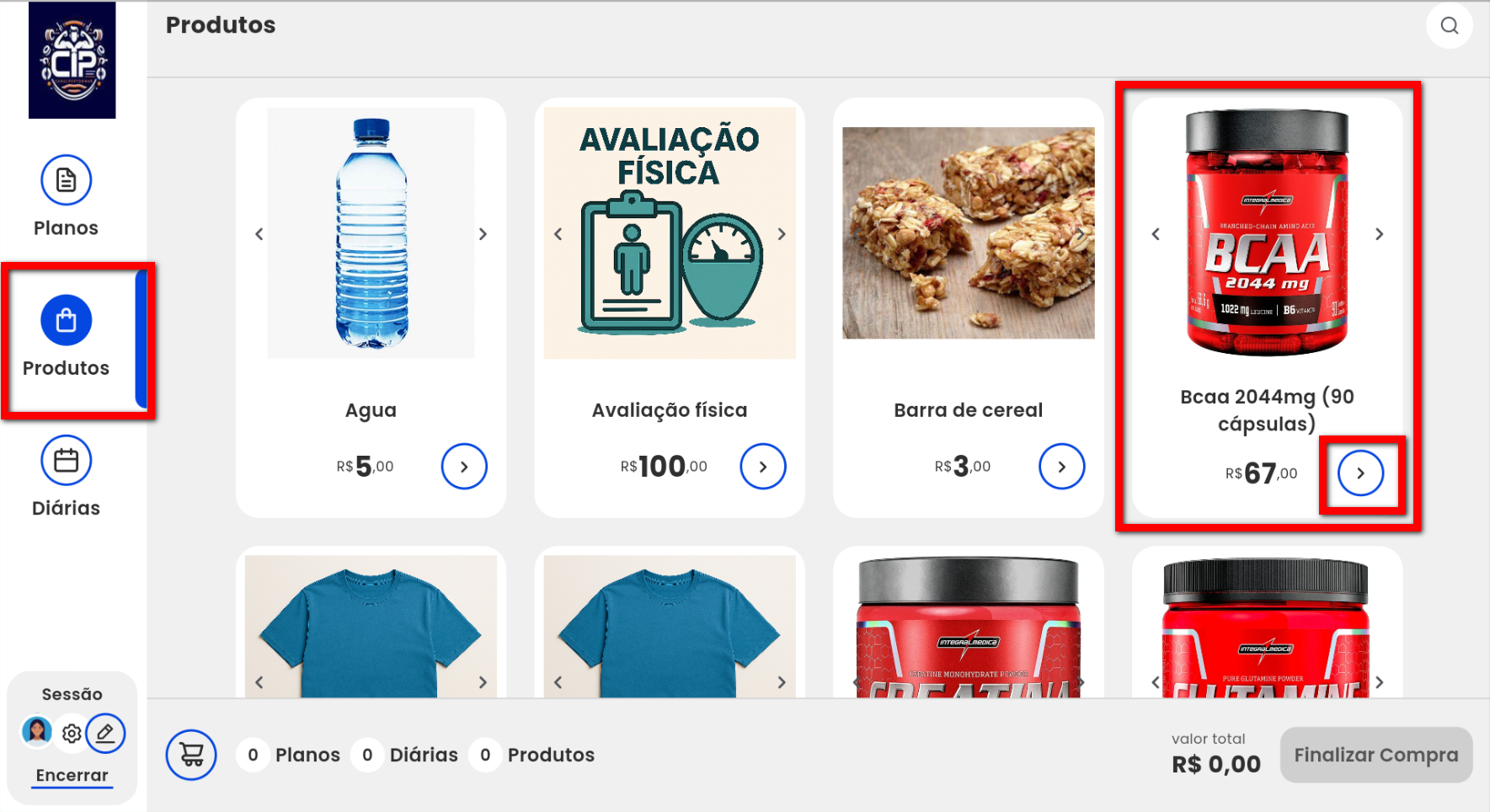Open the shopping cart icon

(191, 755)
